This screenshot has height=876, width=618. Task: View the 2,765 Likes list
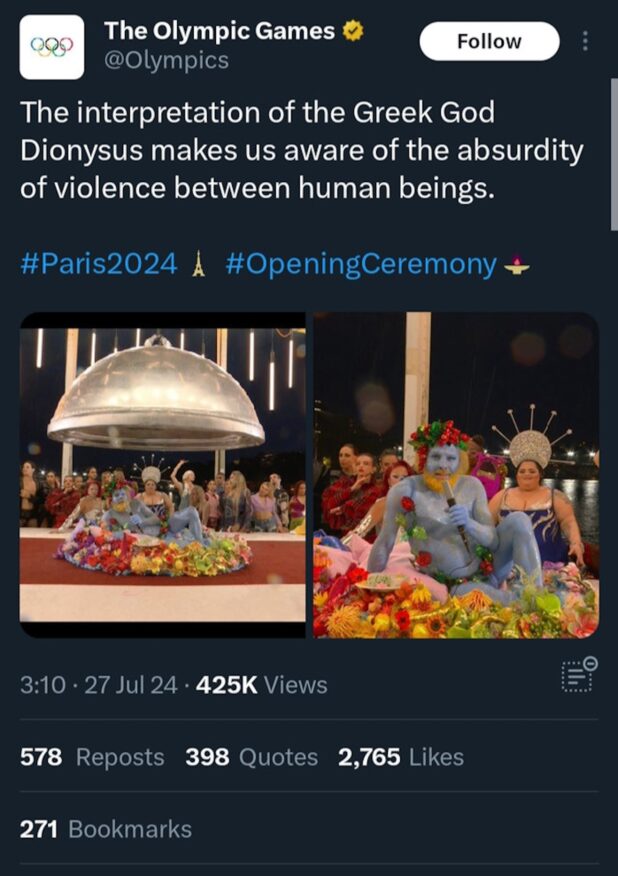(400, 757)
